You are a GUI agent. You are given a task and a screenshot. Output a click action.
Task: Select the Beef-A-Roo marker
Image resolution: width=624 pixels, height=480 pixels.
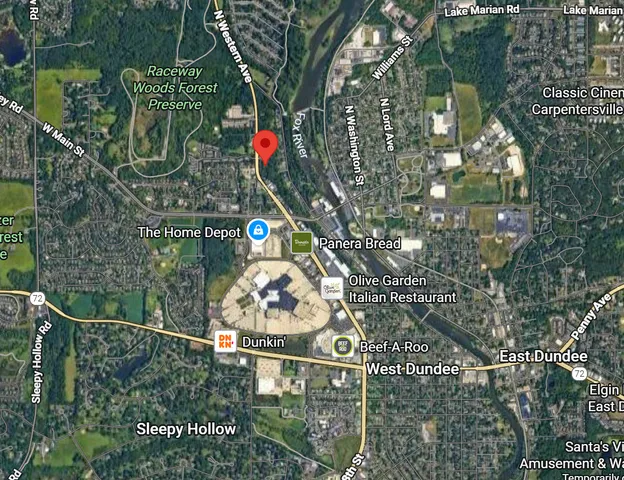(343, 345)
